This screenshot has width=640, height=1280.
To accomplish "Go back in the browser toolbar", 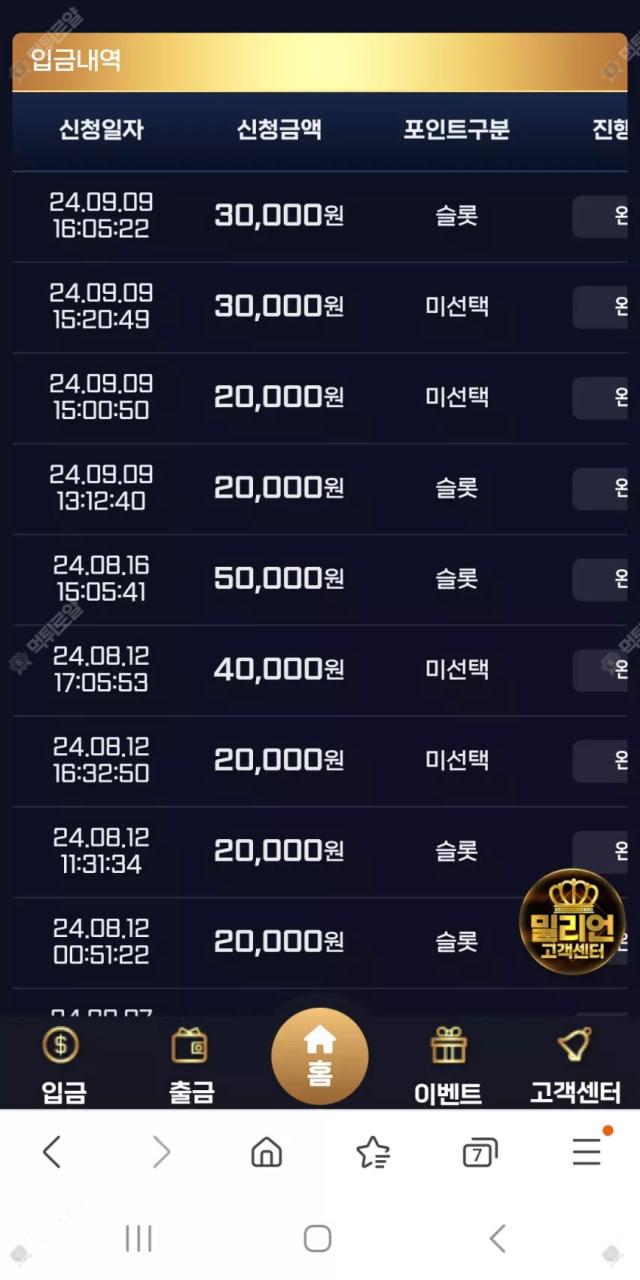I will coord(52,1153).
